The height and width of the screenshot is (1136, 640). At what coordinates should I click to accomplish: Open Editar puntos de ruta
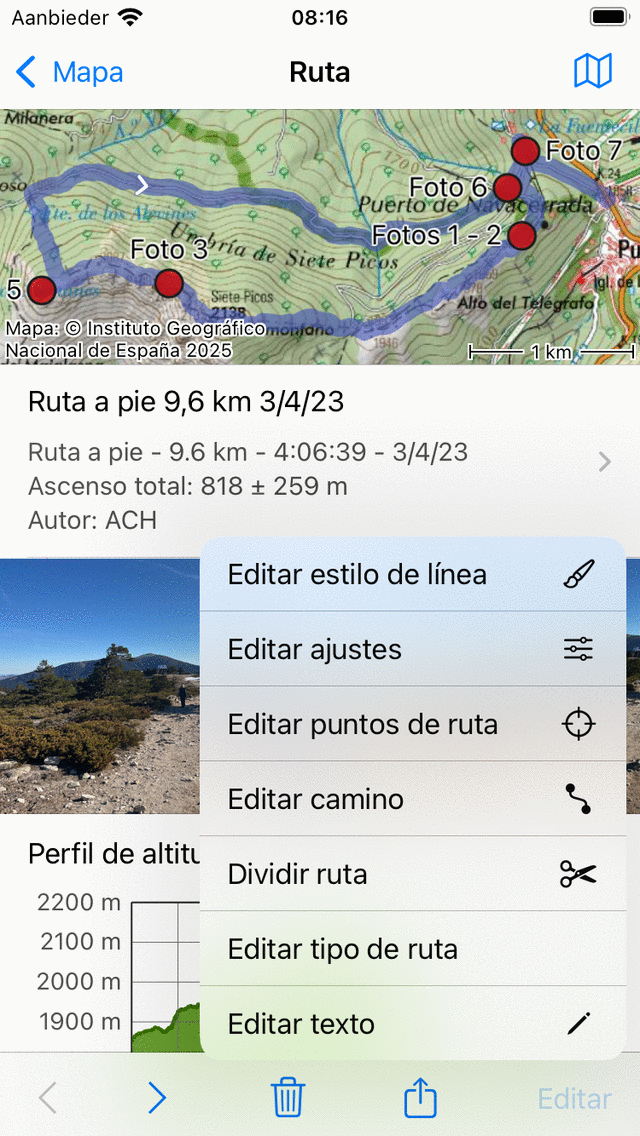pyautogui.click(x=412, y=724)
